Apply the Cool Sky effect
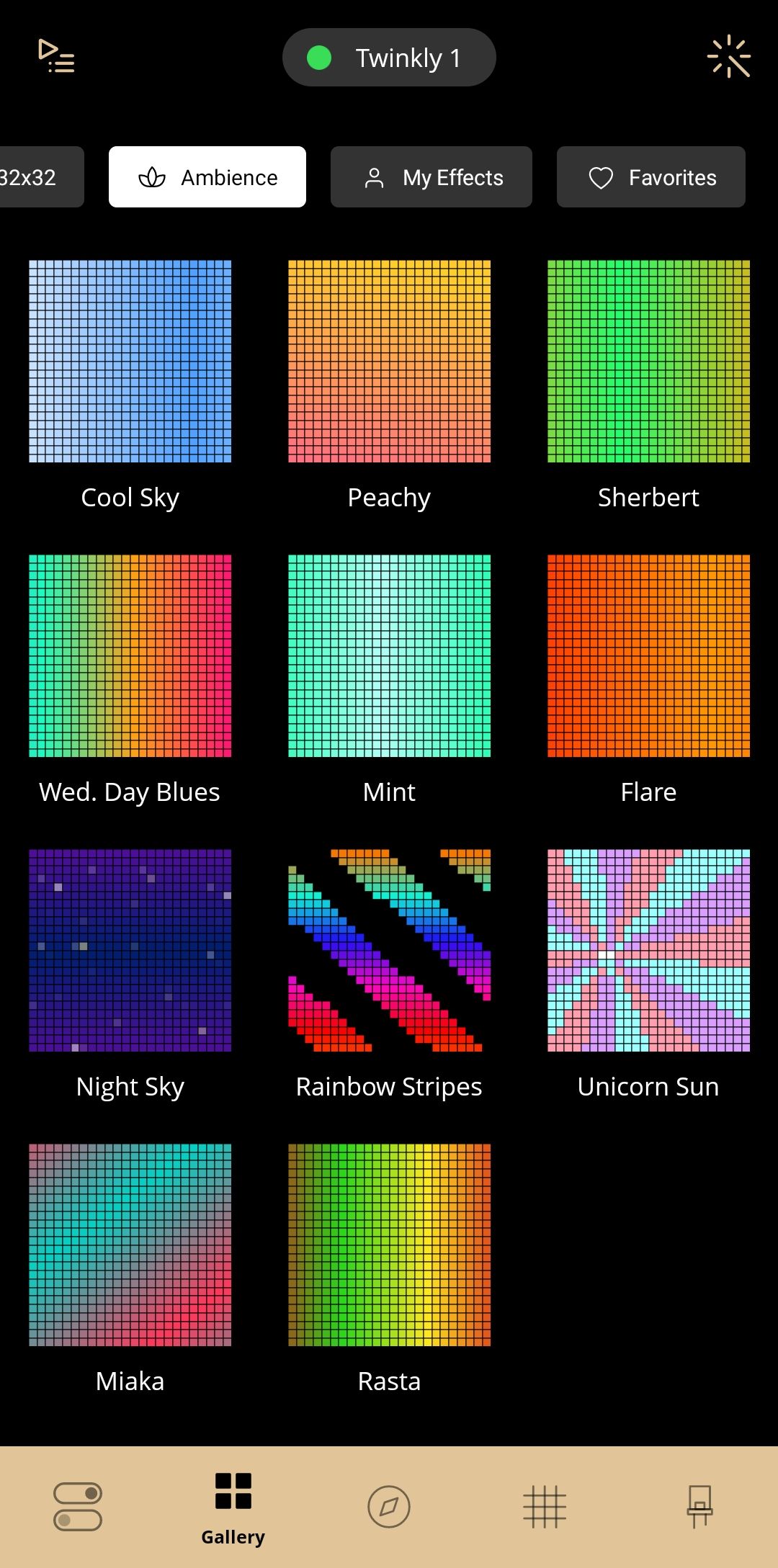 point(130,362)
